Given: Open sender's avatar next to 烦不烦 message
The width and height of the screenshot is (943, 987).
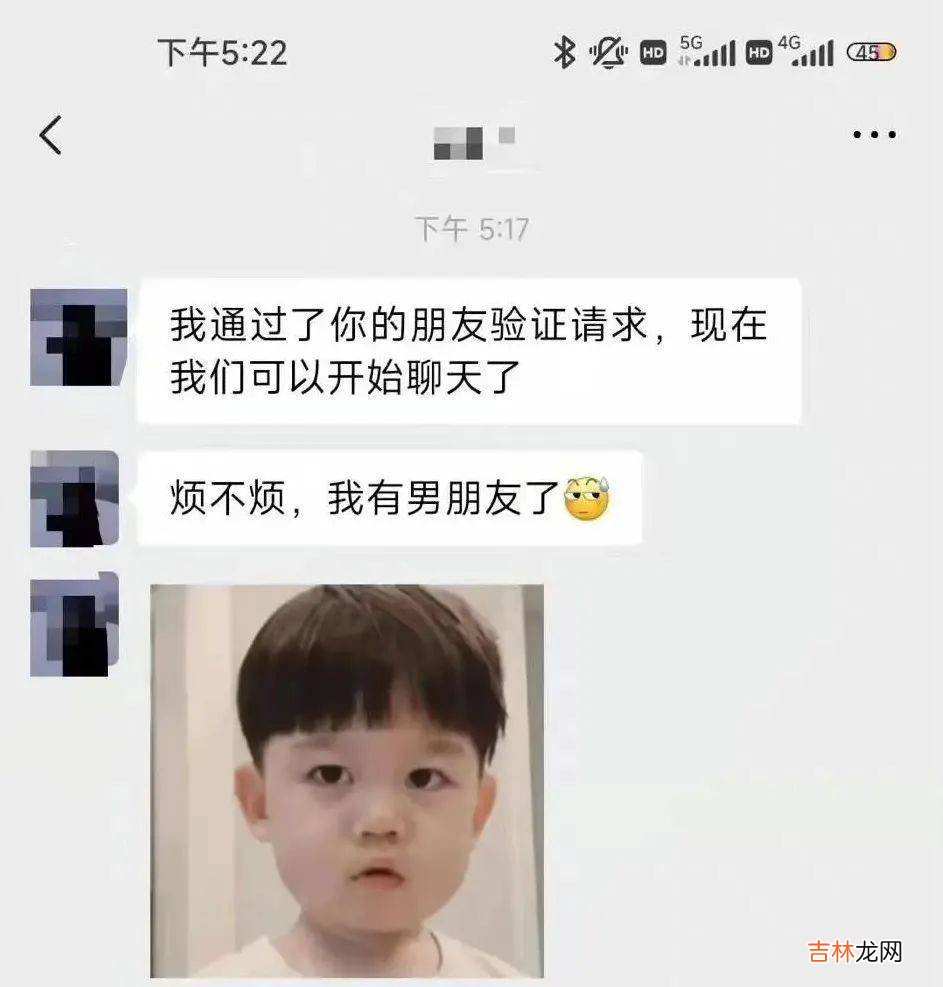Looking at the screenshot, I should [x=76, y=499].
